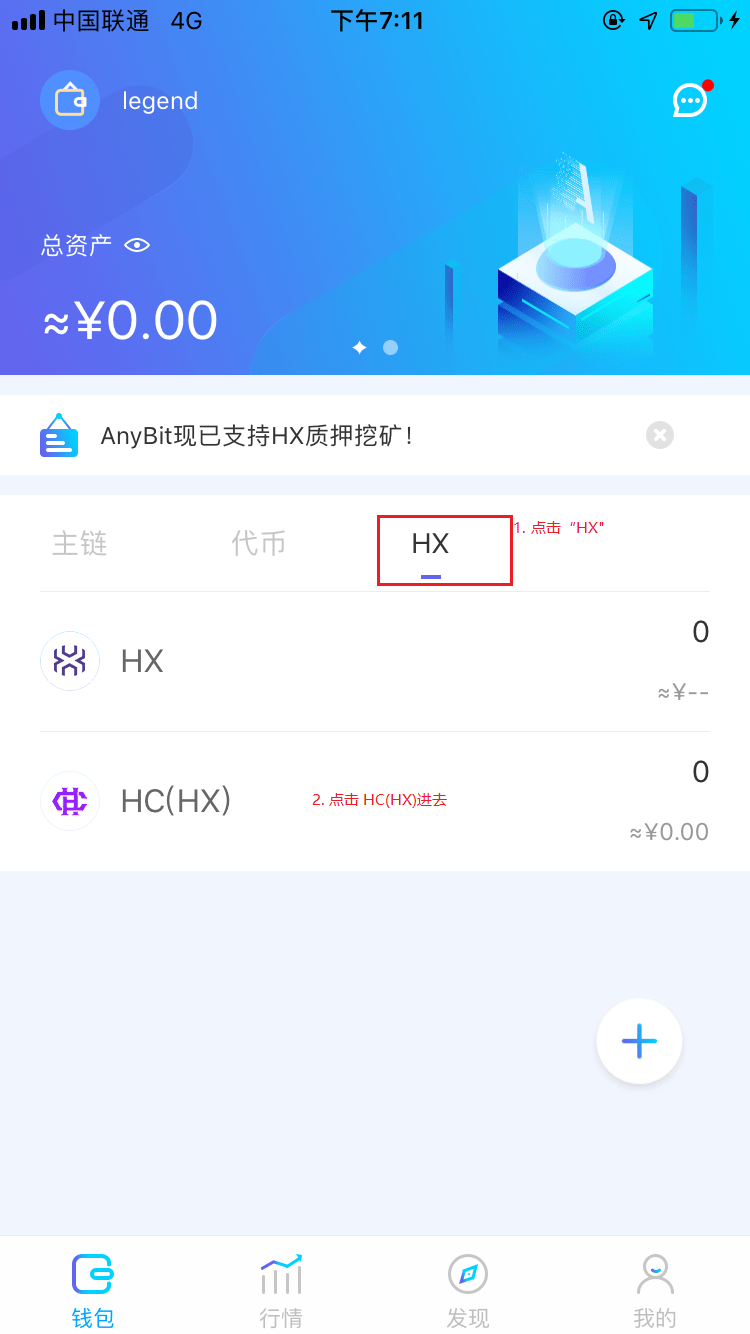The width and height of the screenshot is (750, 1334).
Task: Select the 钱包 bottom tab
Action: pyautogui.click(x=93, y=1290)
